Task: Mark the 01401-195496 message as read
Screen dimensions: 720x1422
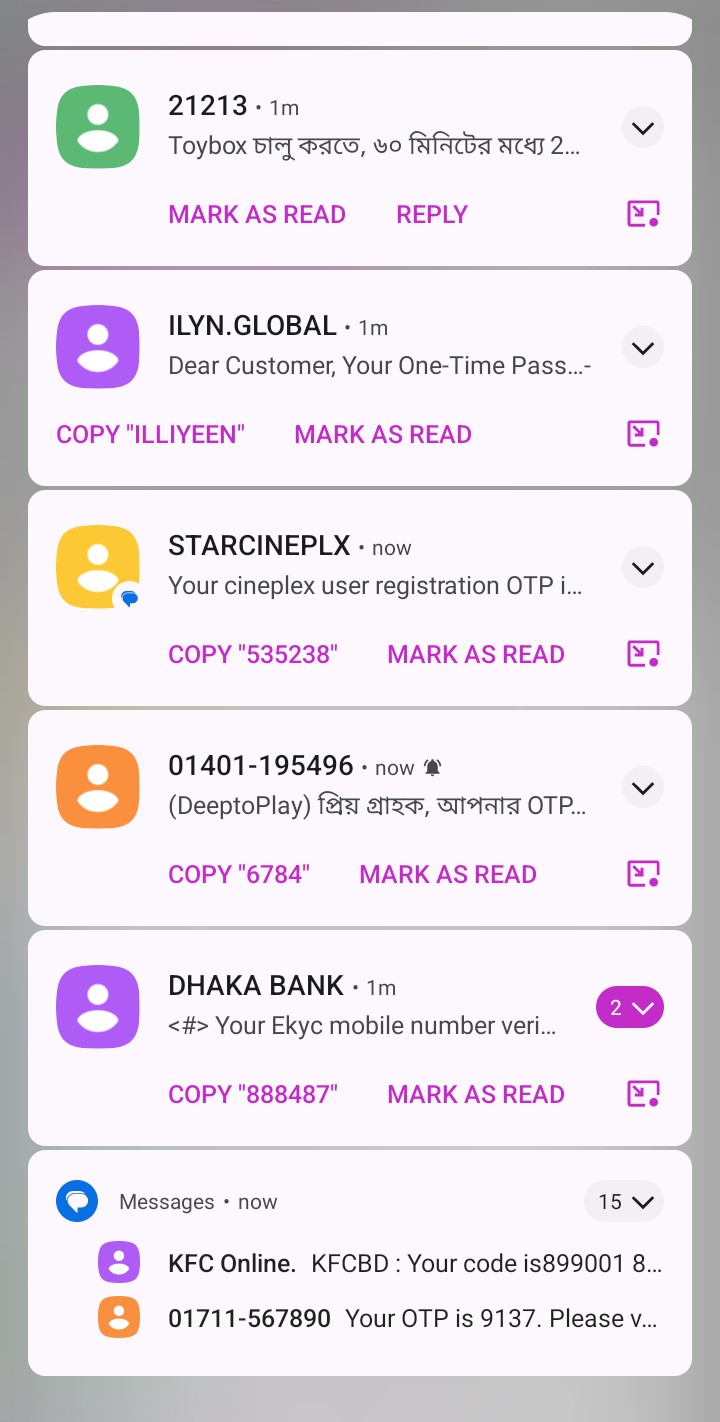Action: [x=448, y=875]
